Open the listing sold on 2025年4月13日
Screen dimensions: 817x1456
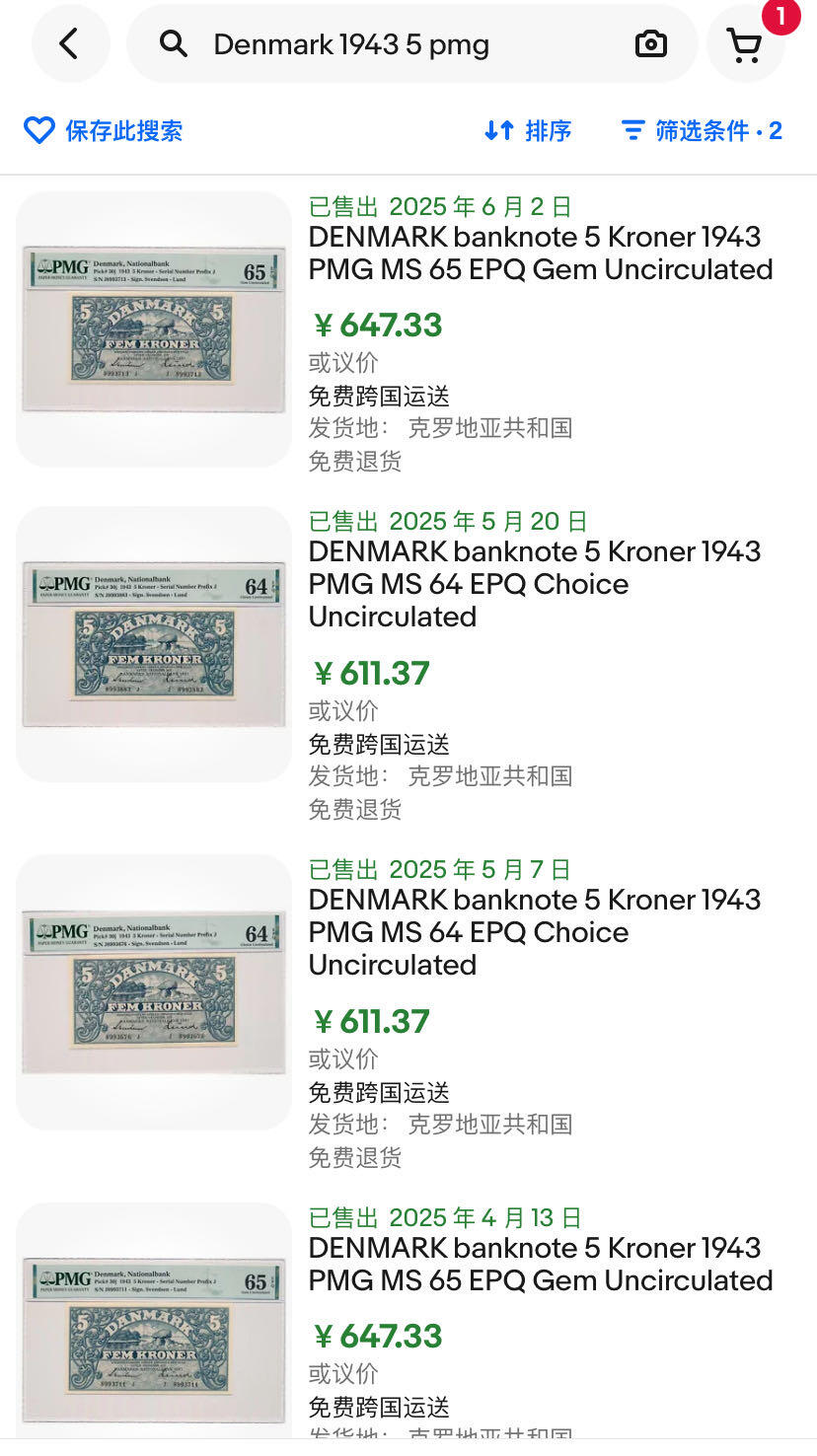tap(540, 1265)
